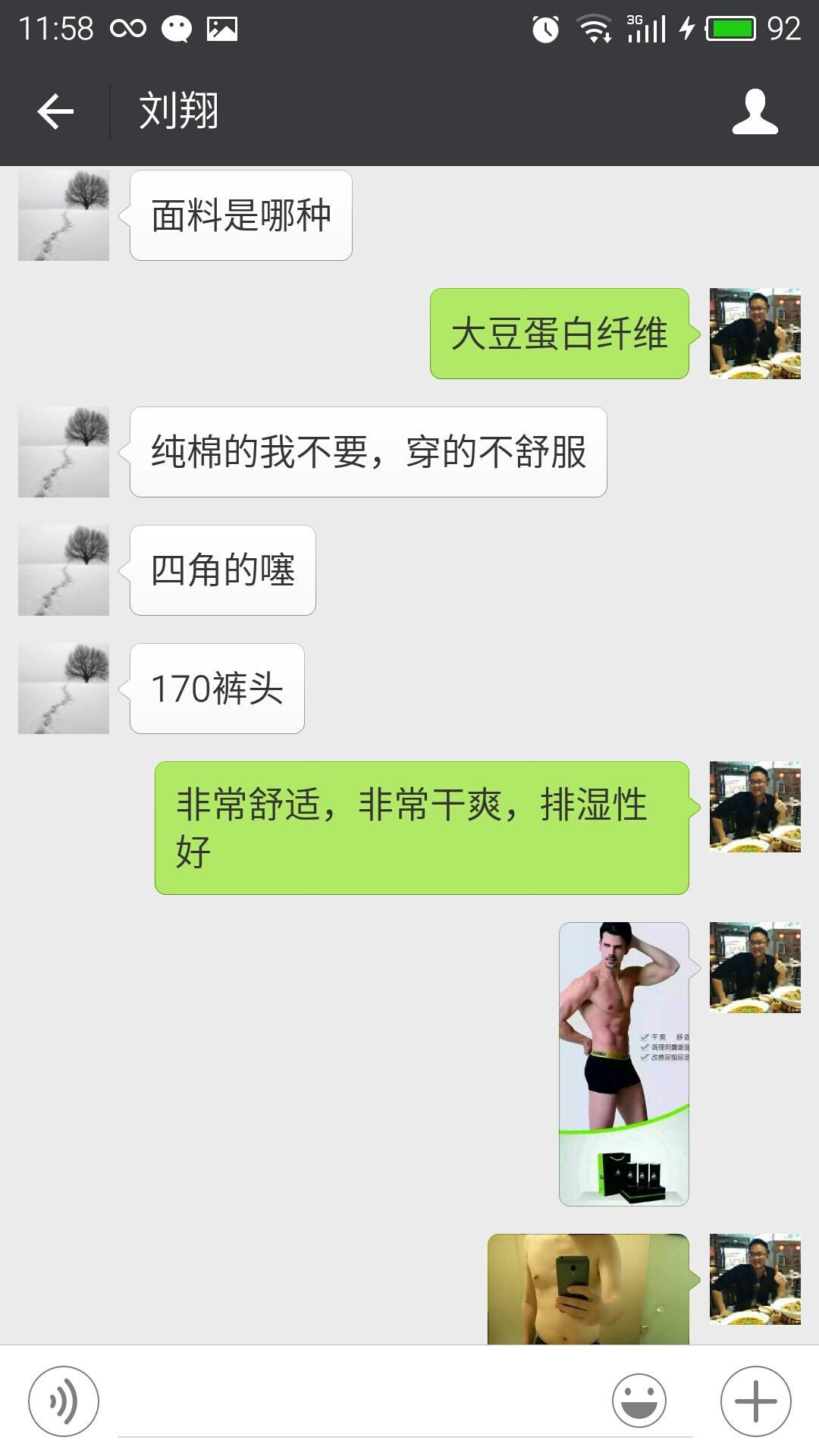Tap the "170裤头" message bubble
The width and height of the screenshot is (819, 1456).
[x=215, y=689]
